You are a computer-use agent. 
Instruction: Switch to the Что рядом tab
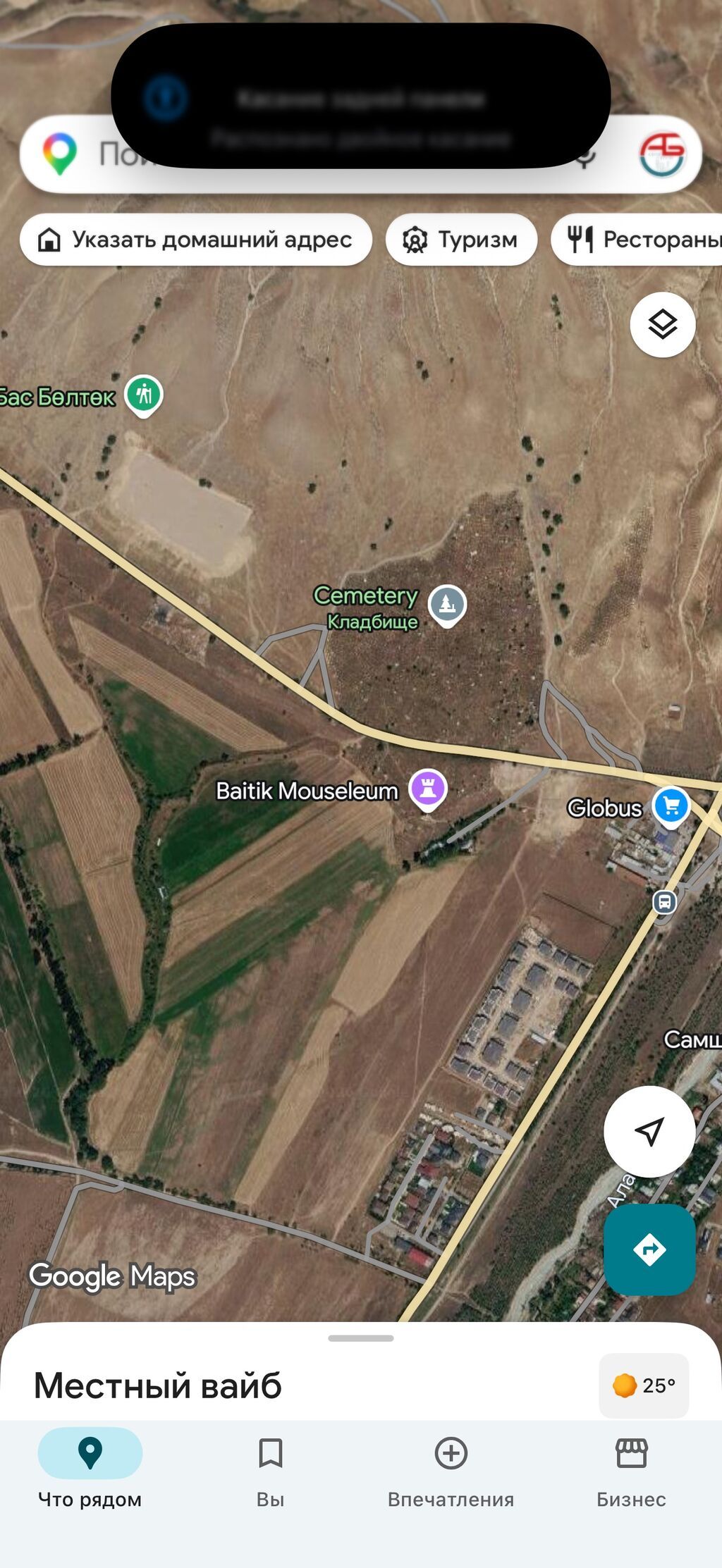(90, 1467)
